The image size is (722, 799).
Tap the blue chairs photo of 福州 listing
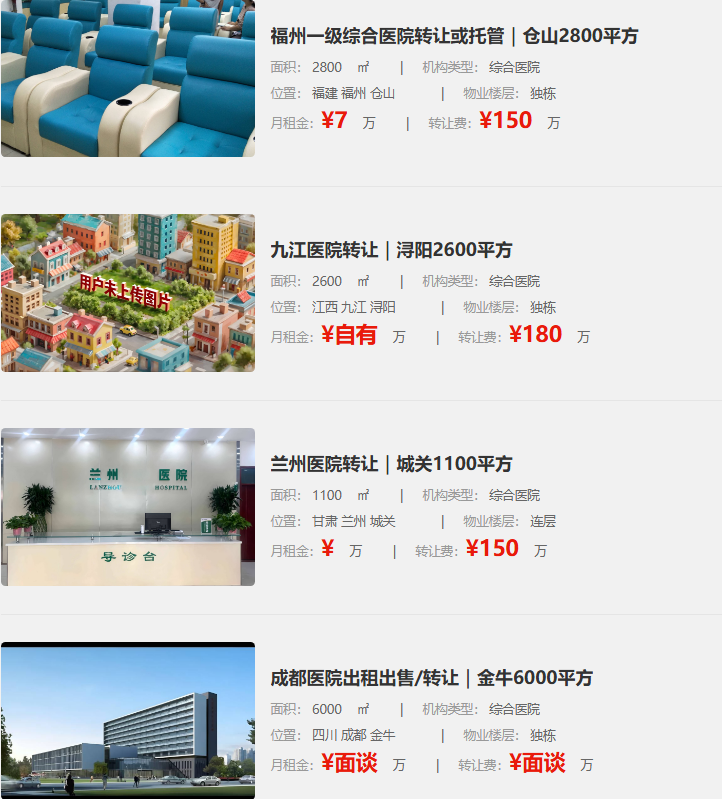point(128,78)
